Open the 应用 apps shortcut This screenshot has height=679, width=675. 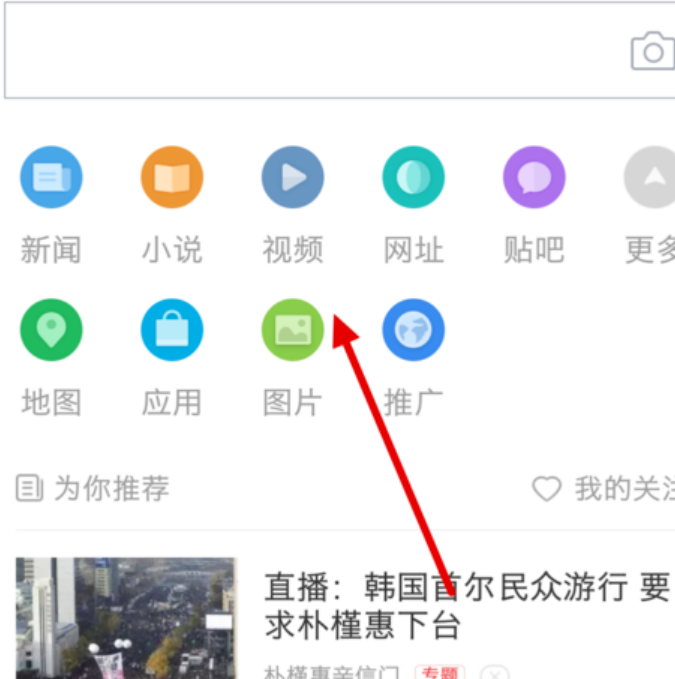pyautogui.click(x=172, y=330)
